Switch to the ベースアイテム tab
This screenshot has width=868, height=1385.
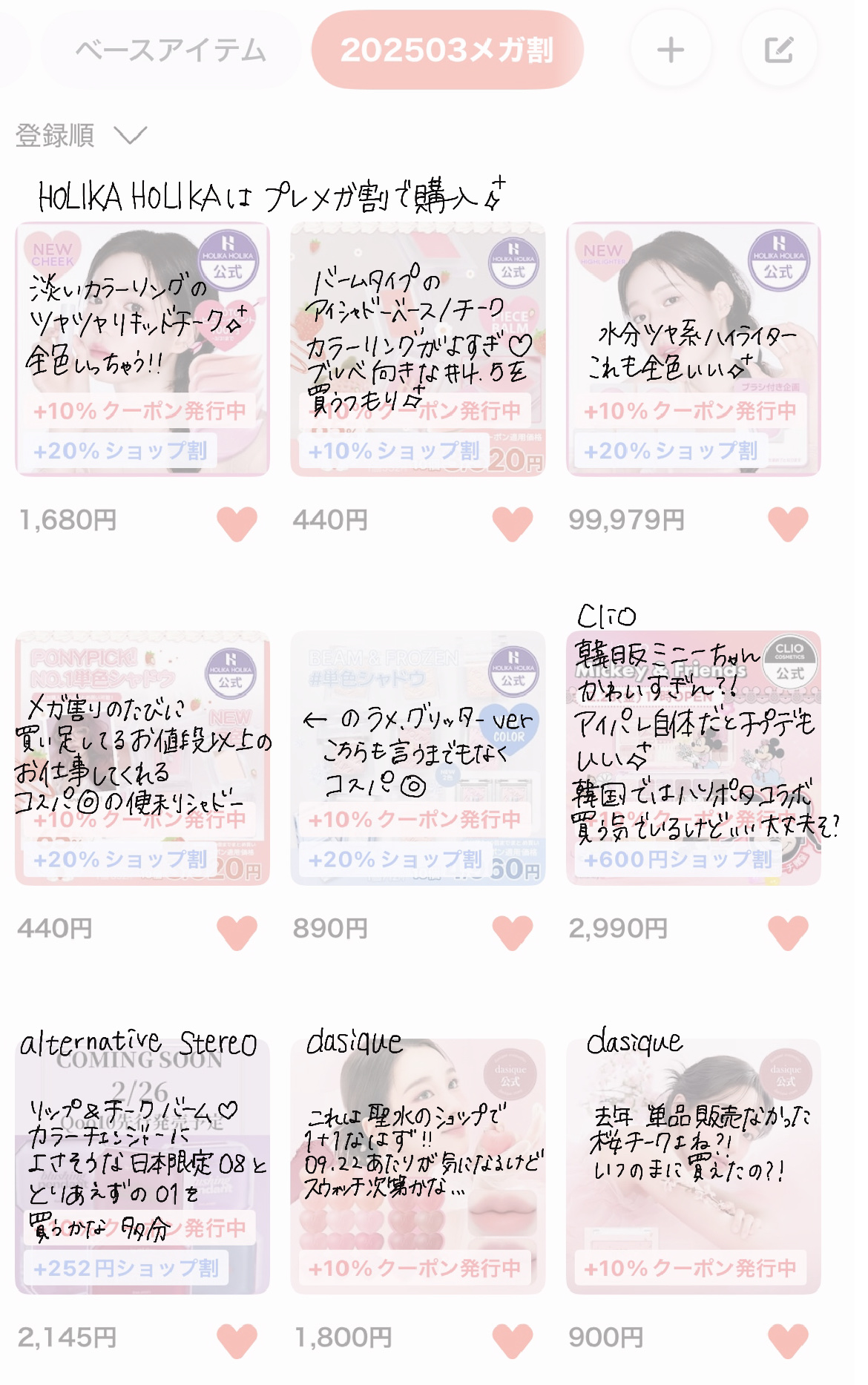tap(171, 50)
